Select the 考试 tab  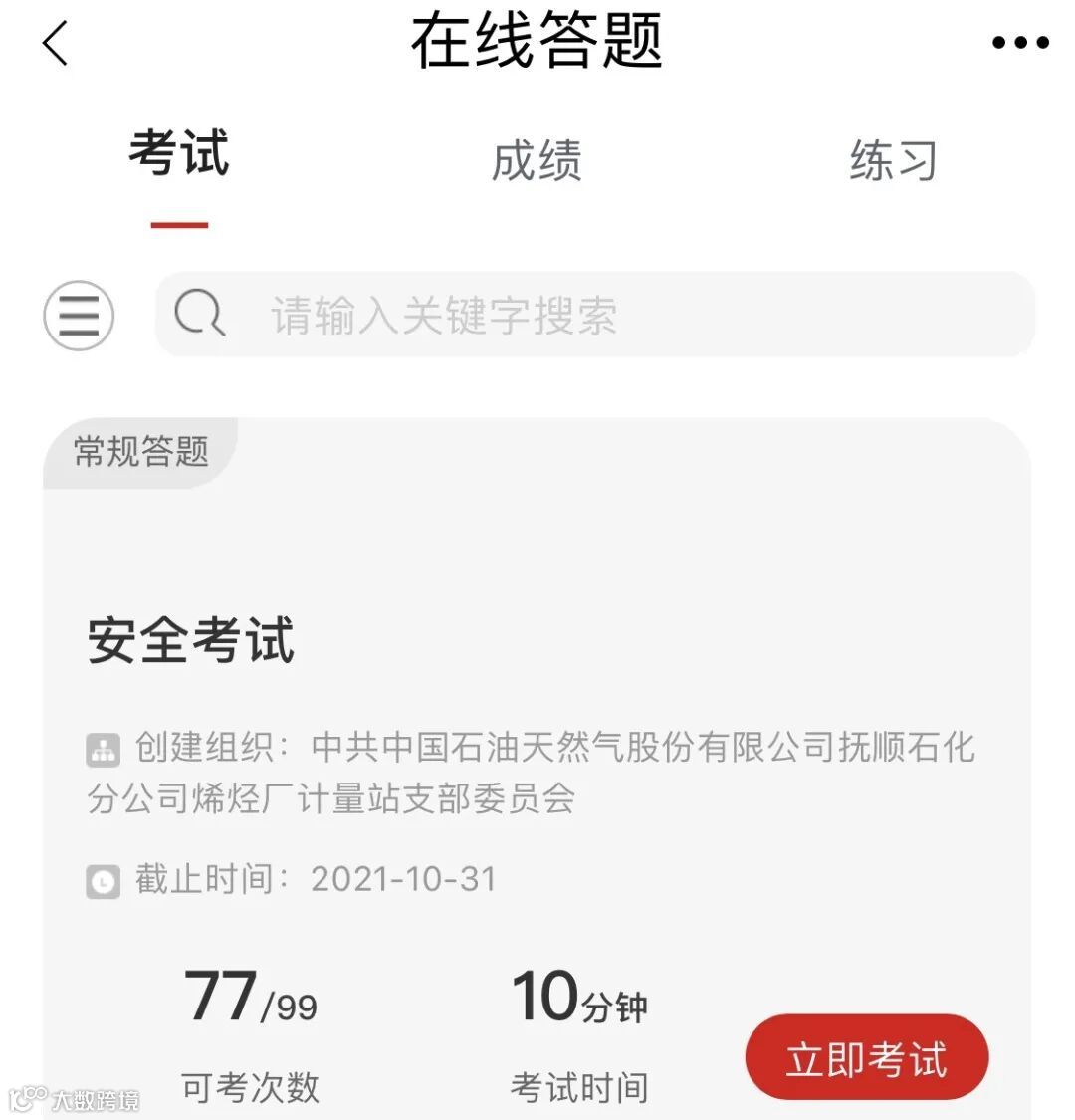point(179,154)
